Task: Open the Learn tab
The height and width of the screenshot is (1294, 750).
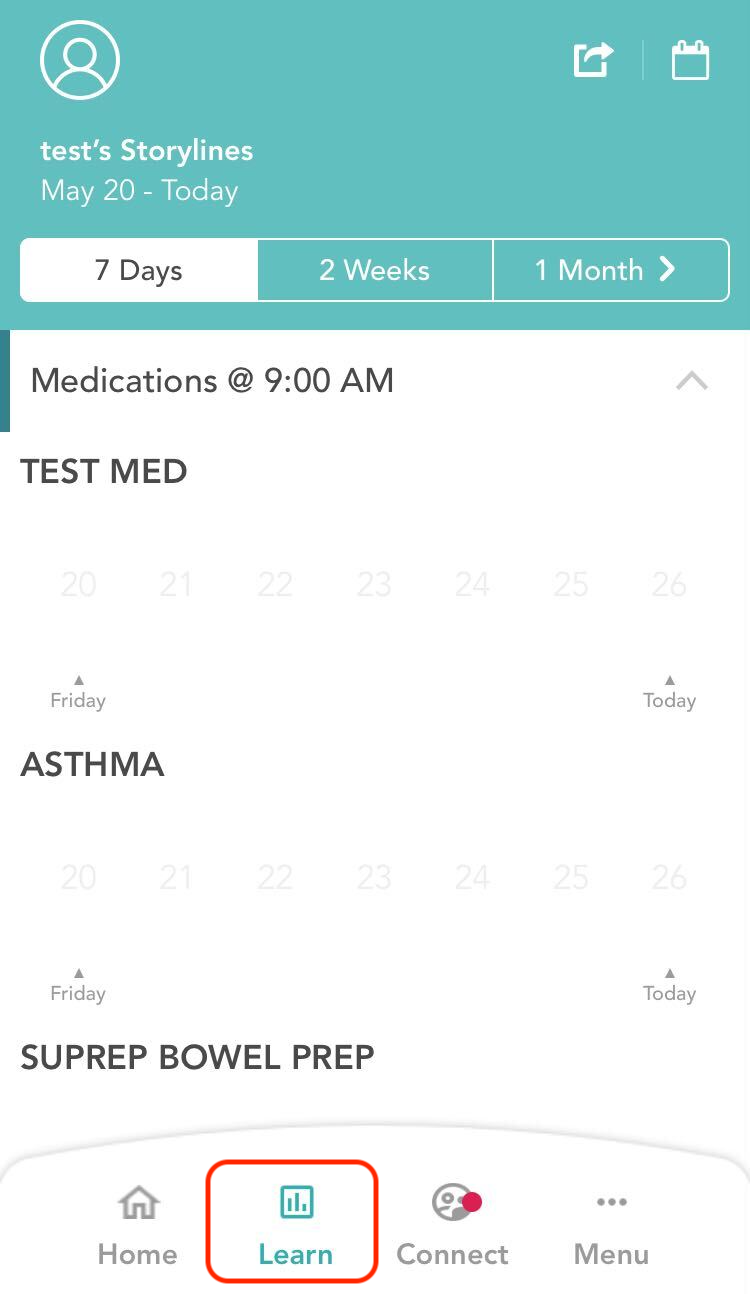Action: pos(295,1226)
